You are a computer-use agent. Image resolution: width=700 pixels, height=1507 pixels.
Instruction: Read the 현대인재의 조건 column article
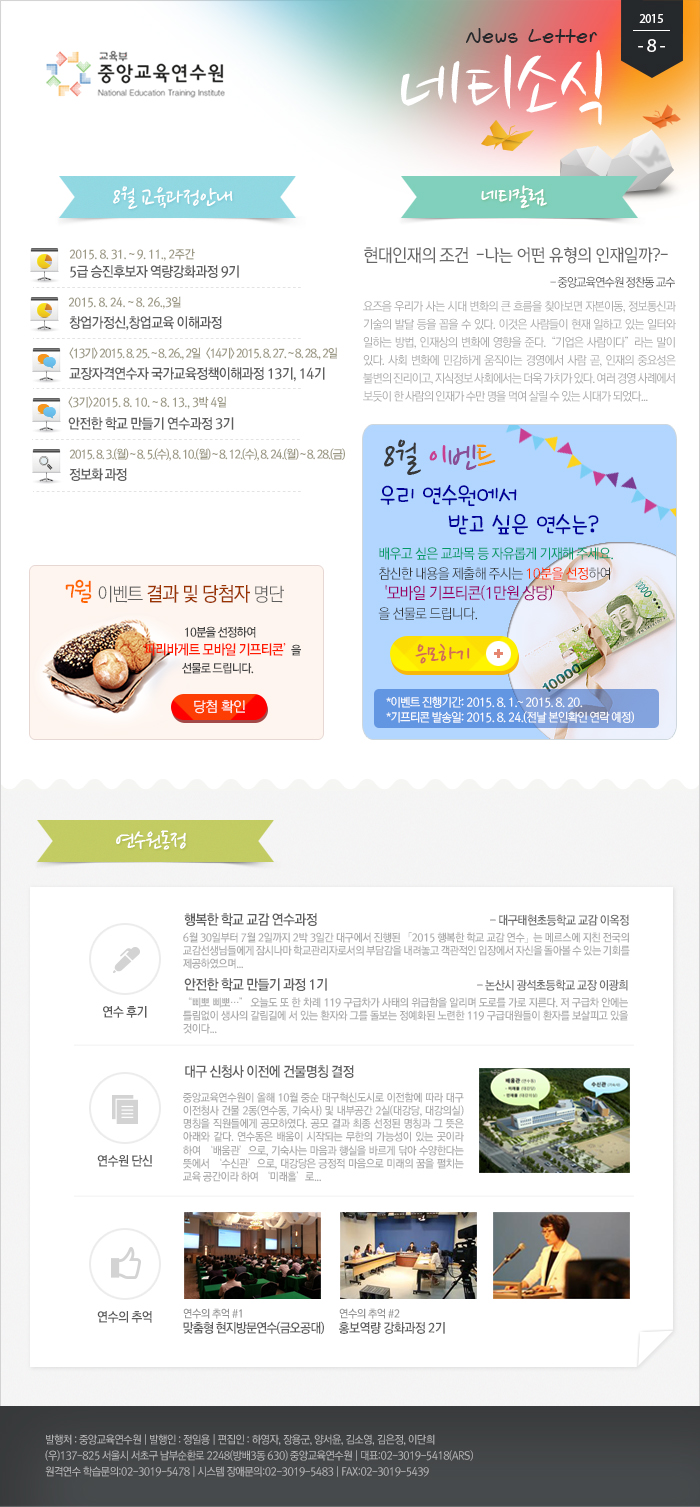[515, 253]
